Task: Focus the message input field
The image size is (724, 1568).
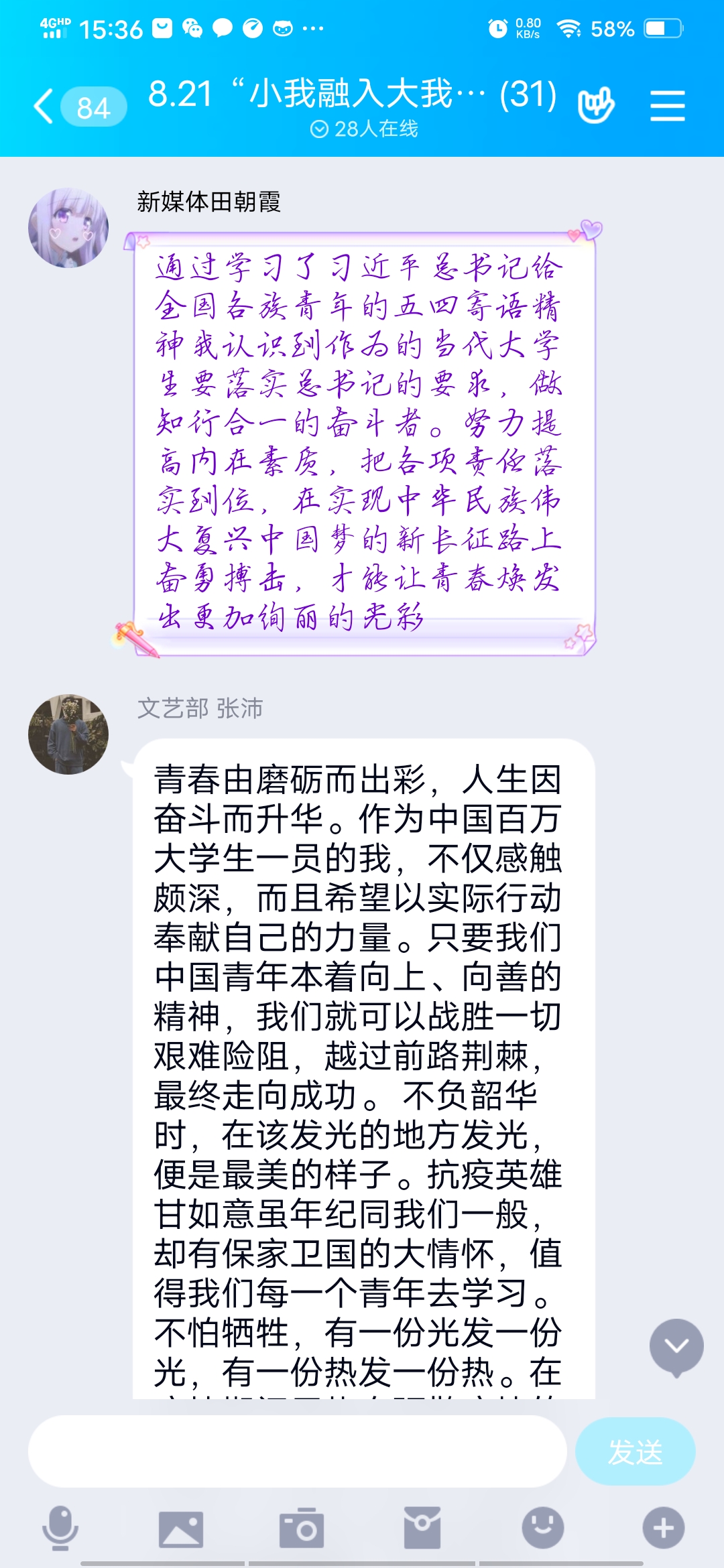Action: click(297, 1451)
